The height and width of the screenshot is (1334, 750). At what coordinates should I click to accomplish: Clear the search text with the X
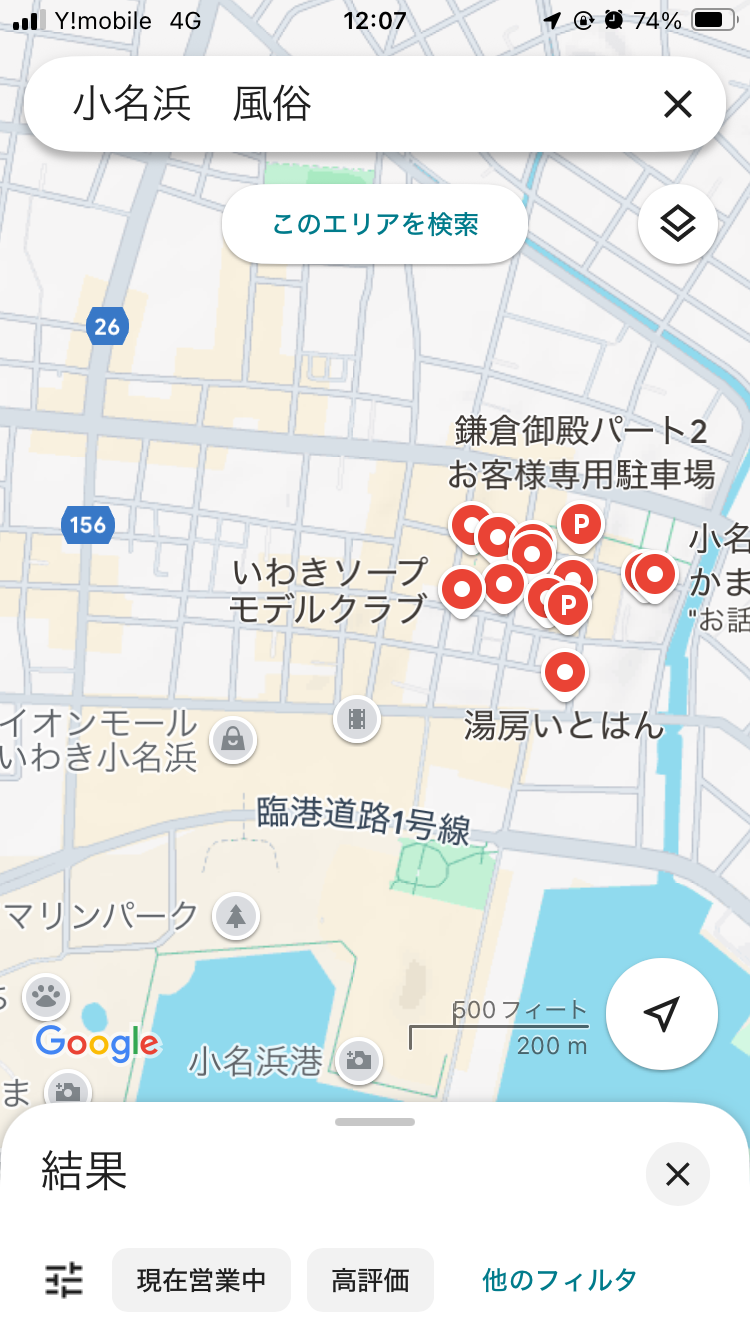(x=677, y=104)
